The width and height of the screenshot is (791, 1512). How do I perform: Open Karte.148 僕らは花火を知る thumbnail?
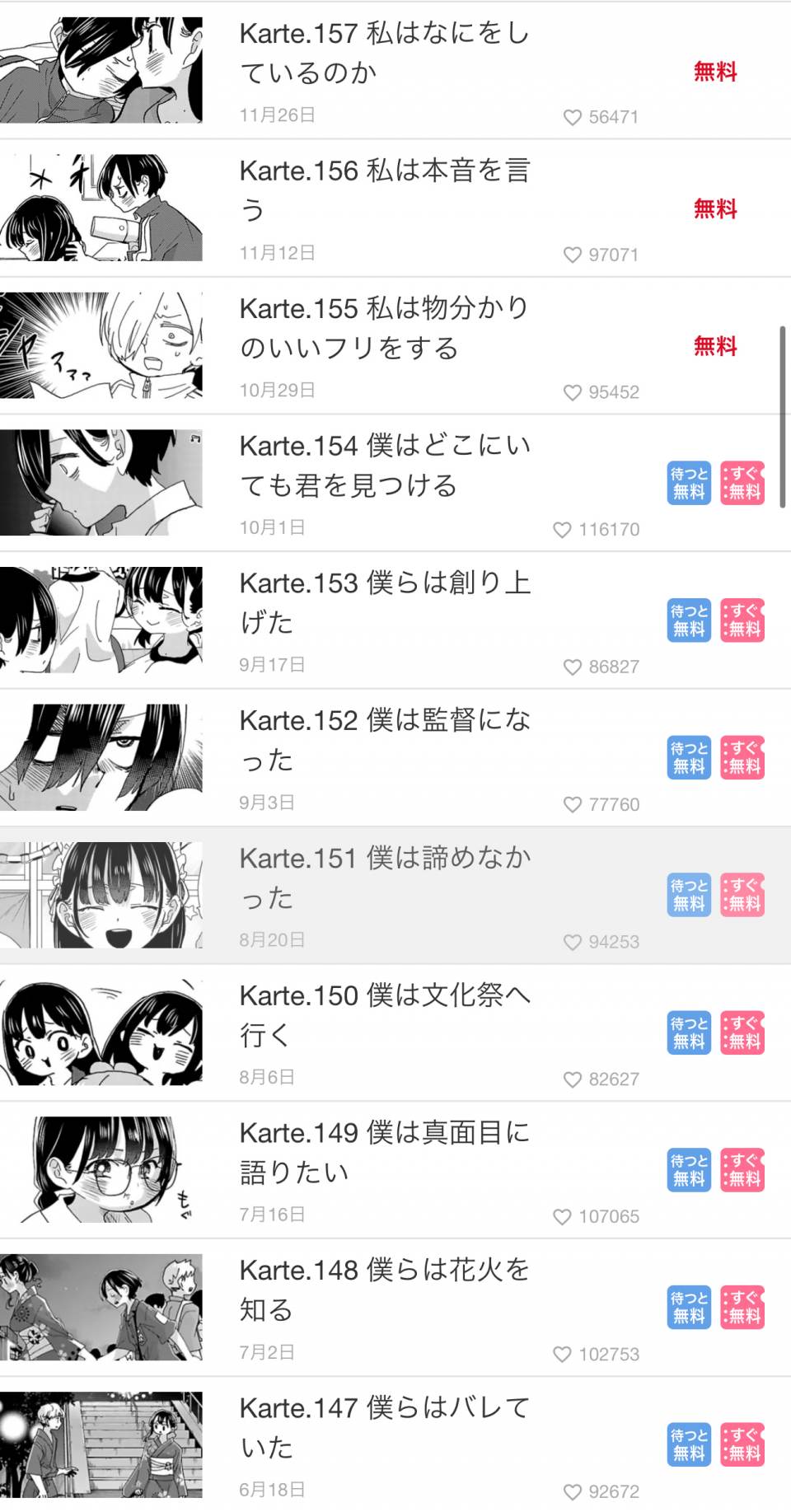pyautogui.click(x=101, y=1307)
